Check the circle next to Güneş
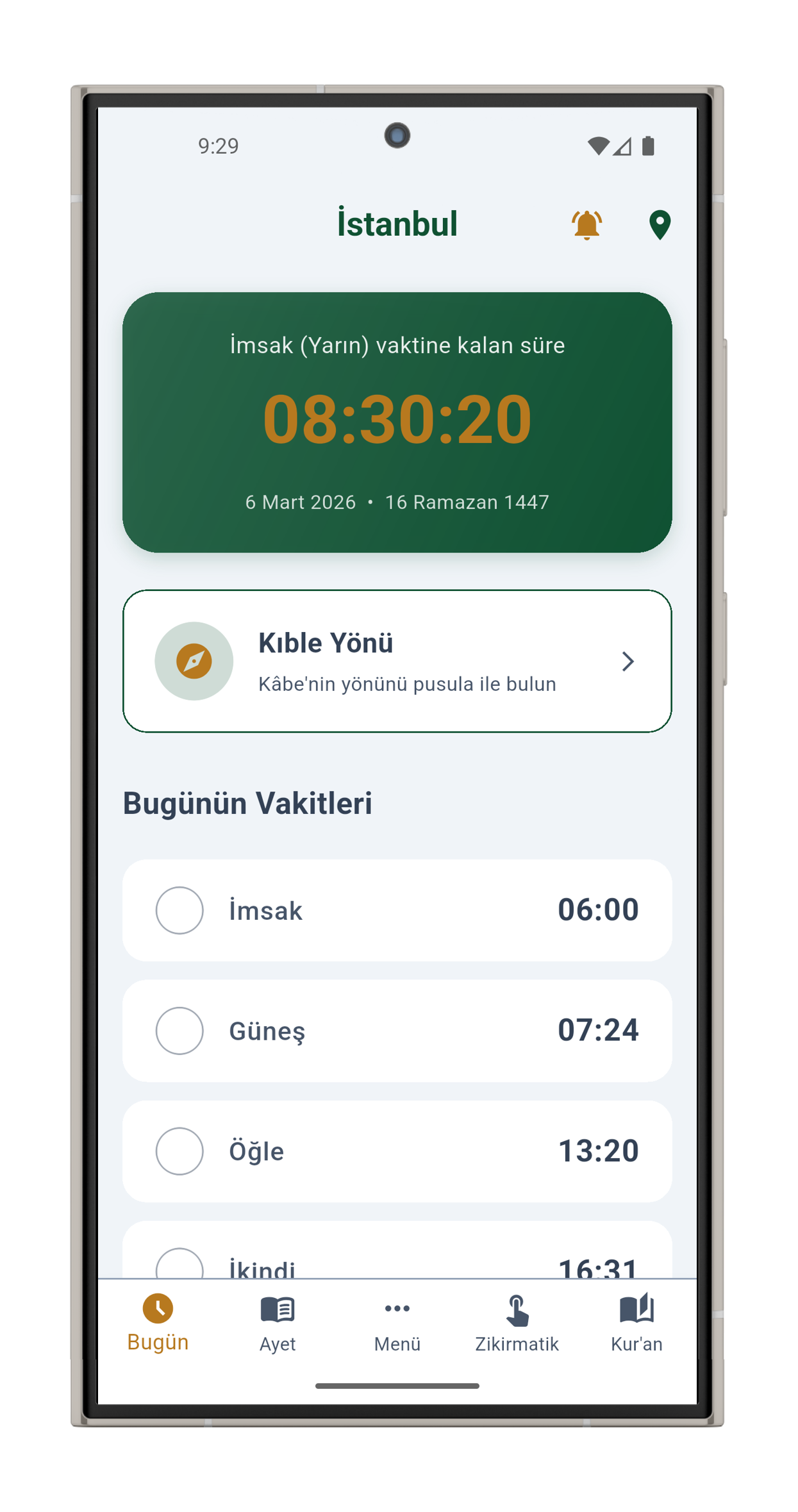This screenshot has height=1512, width=798. [179, 1031]
